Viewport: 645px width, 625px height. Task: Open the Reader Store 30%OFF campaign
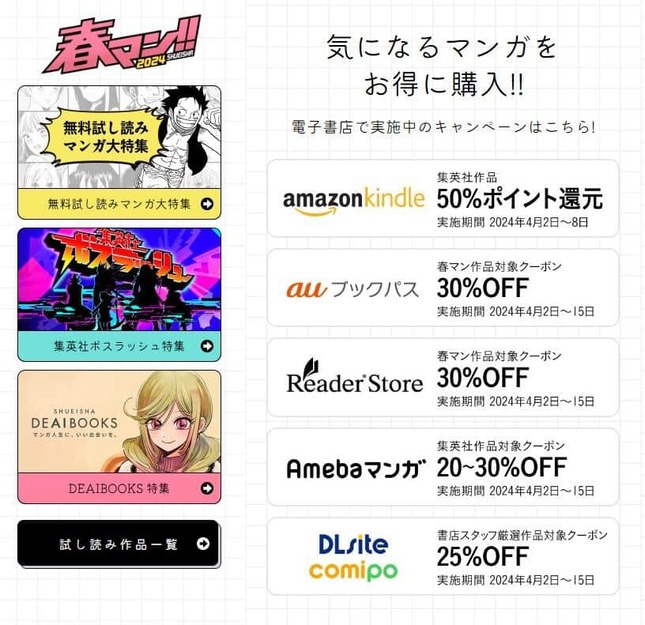(x=442, y=377)
